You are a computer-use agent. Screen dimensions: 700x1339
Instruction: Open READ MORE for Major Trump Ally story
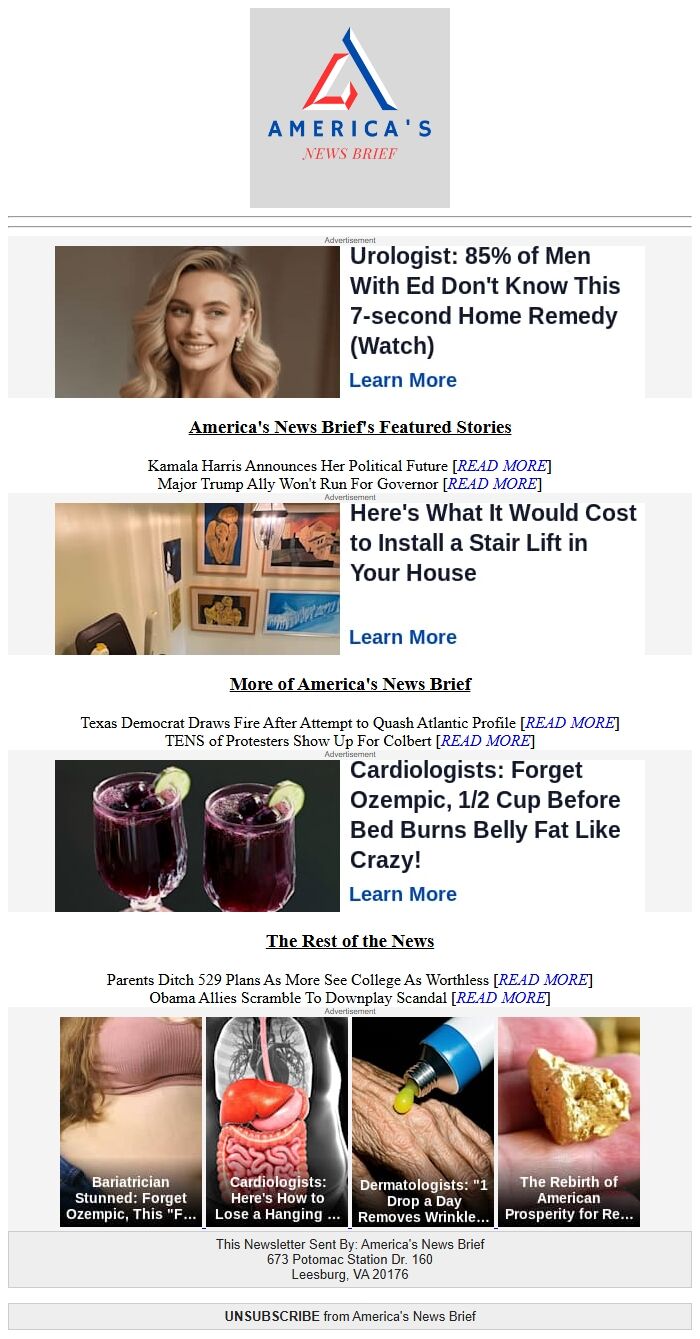click(492, 484)
